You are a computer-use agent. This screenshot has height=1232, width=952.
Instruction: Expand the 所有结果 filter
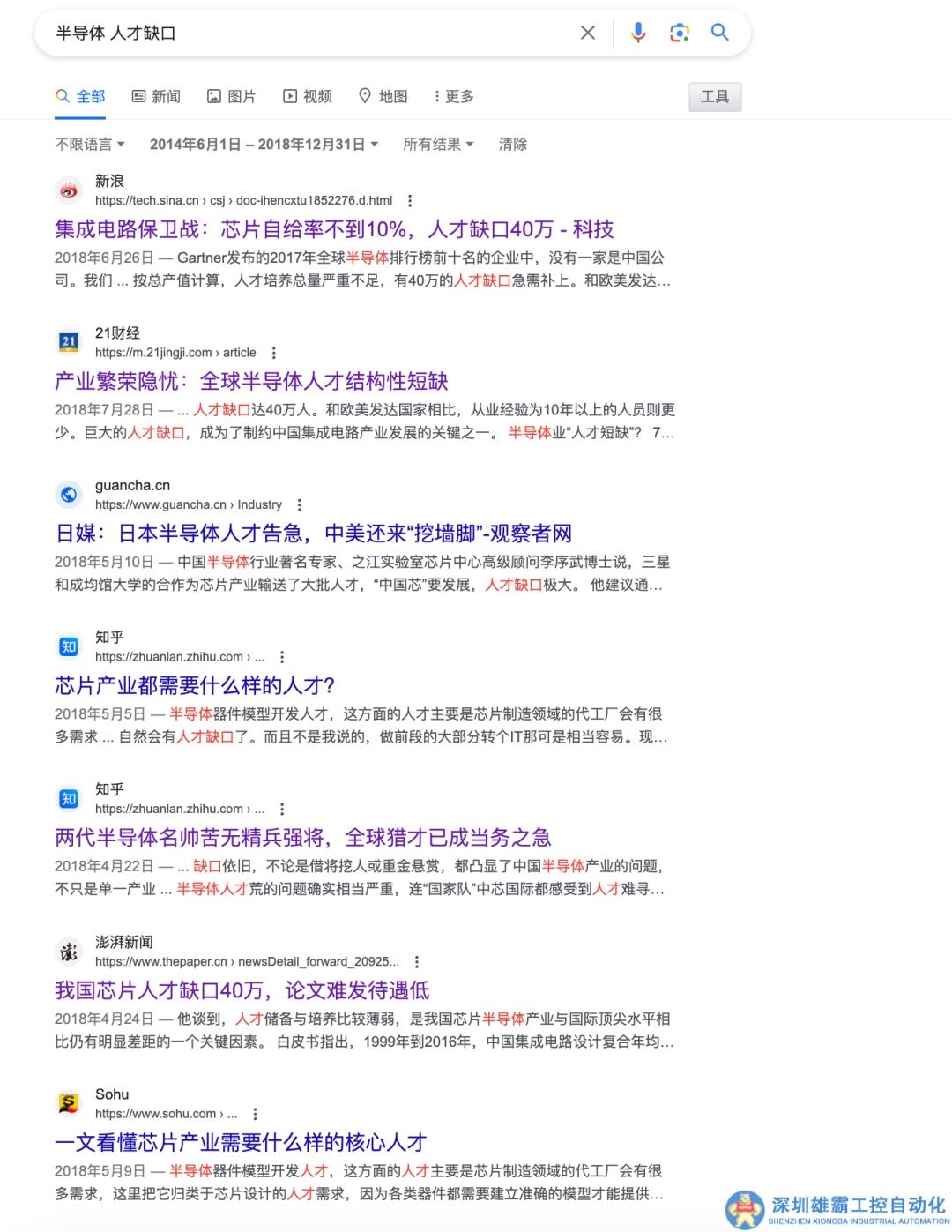pyautogui.click(x=438, y=144)
